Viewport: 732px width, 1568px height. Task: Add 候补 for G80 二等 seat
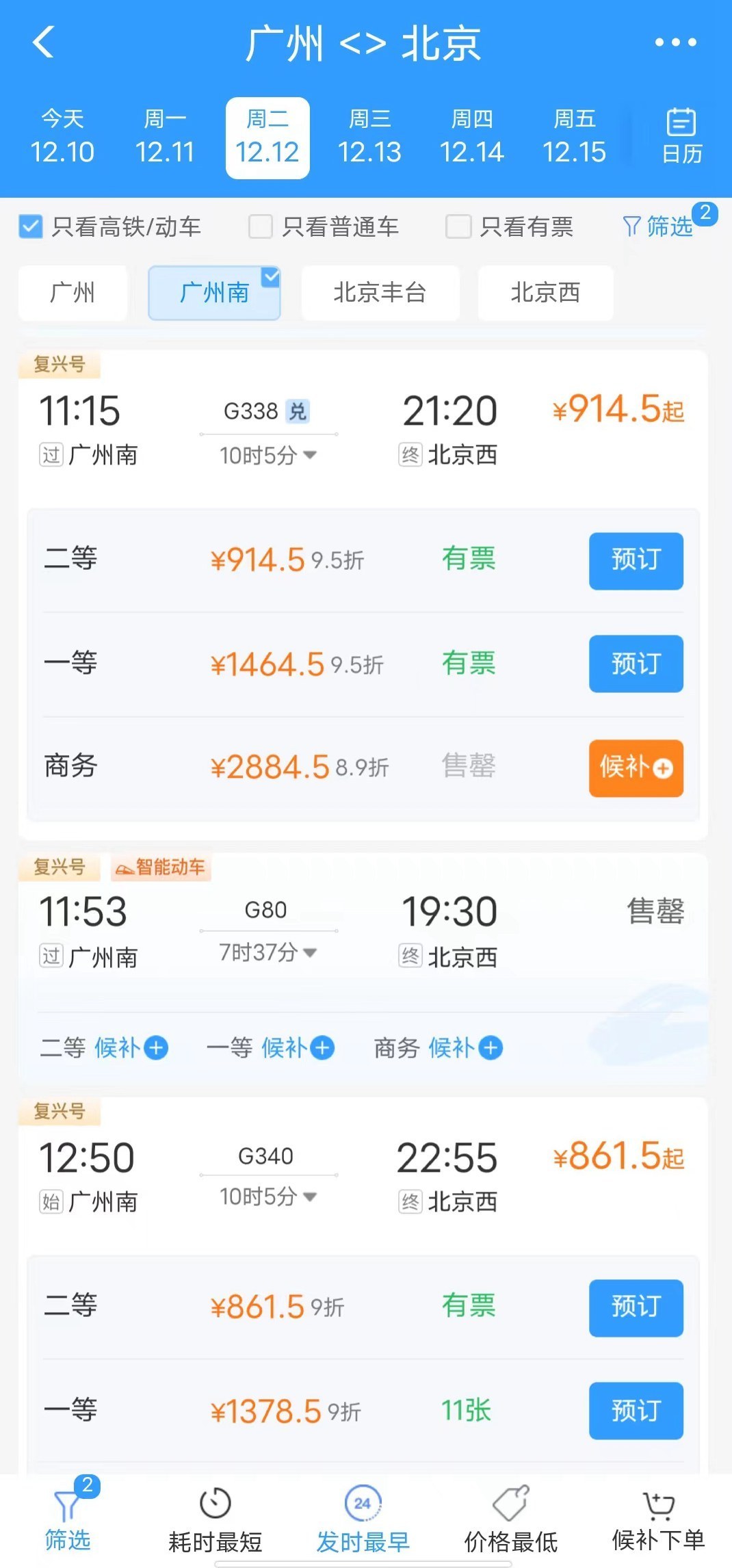coord(130,1047)
